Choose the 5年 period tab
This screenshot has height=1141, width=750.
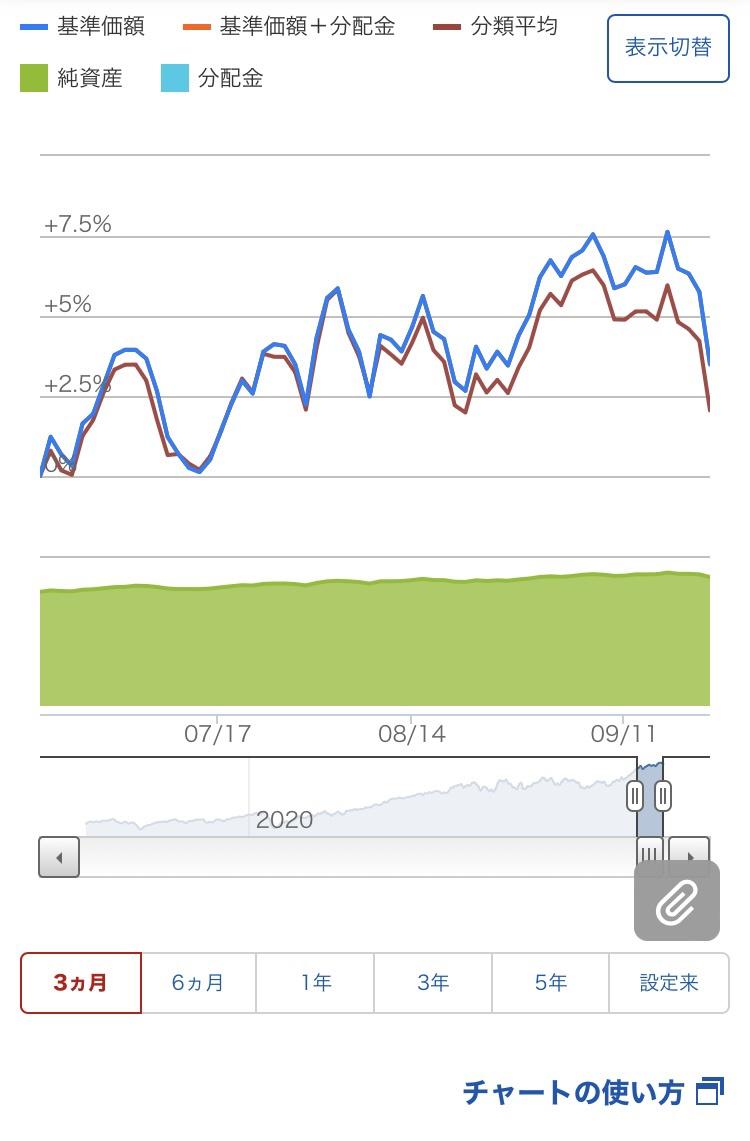pos(550,983)
